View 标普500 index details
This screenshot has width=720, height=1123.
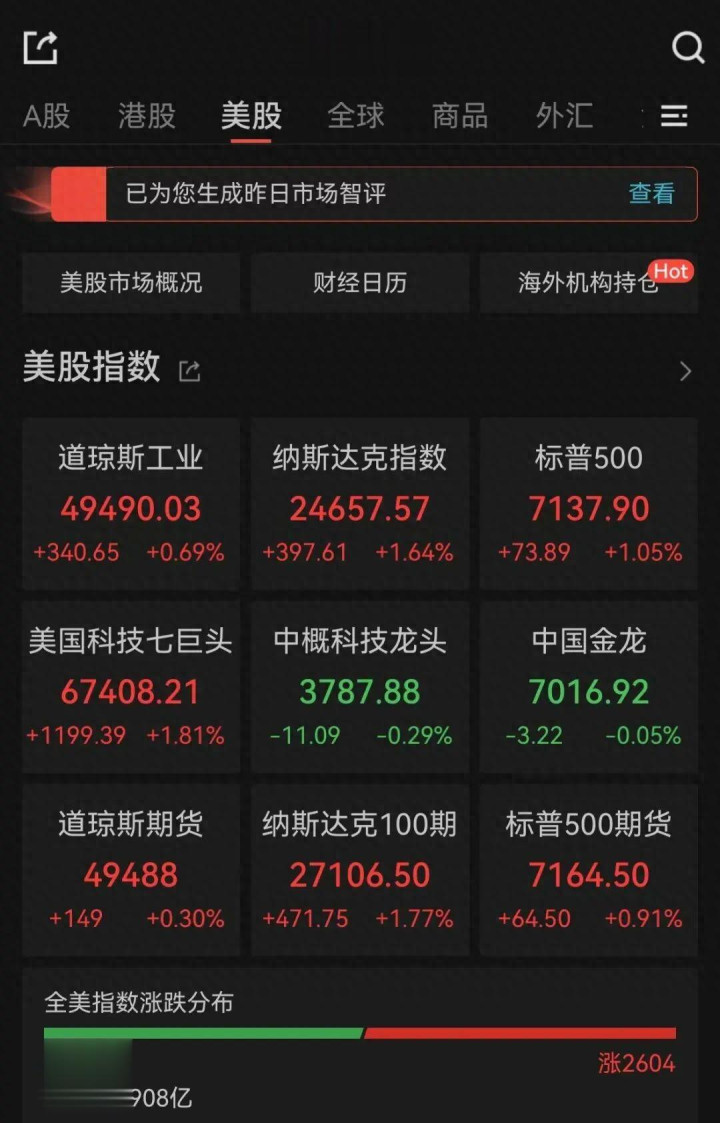pyautogui.click(x=589, y=504)
